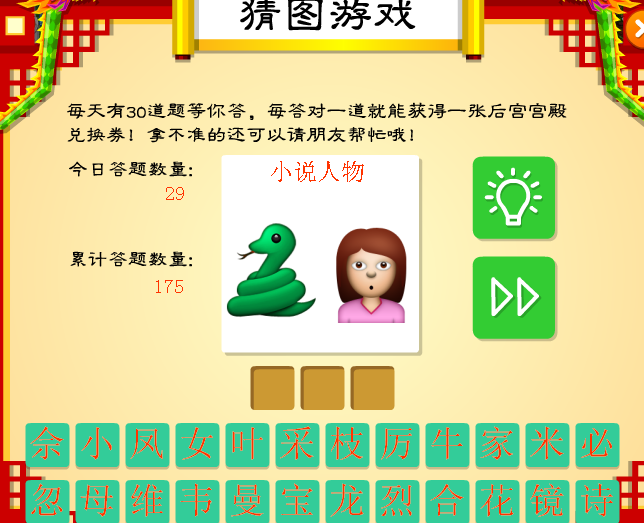Viewport: 644px width, 523px height.
Task: Tap the lightbulb hint button
Action: tap(513, 197)
